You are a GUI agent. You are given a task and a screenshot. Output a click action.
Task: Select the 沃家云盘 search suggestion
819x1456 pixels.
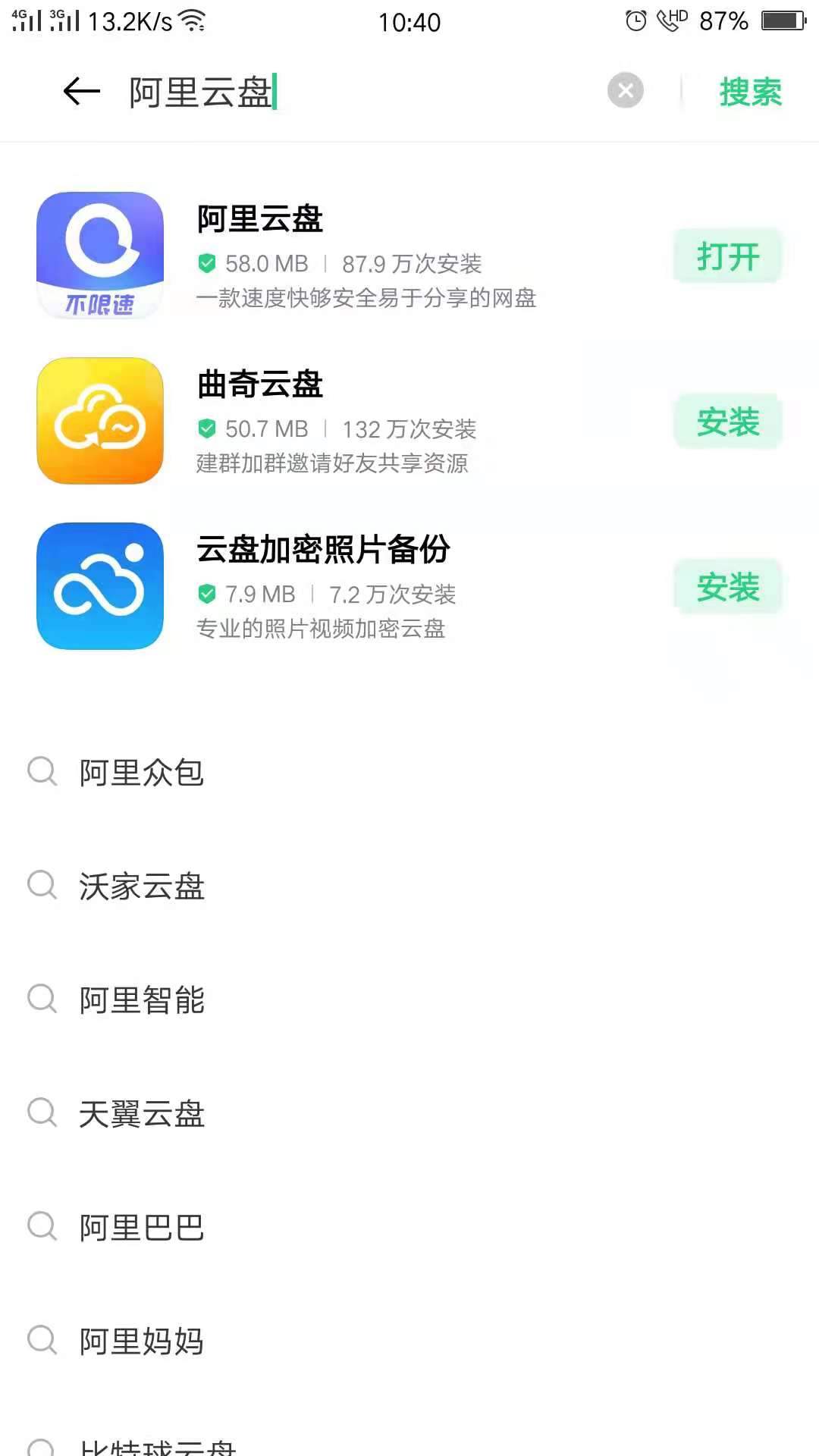coord(142,886)
